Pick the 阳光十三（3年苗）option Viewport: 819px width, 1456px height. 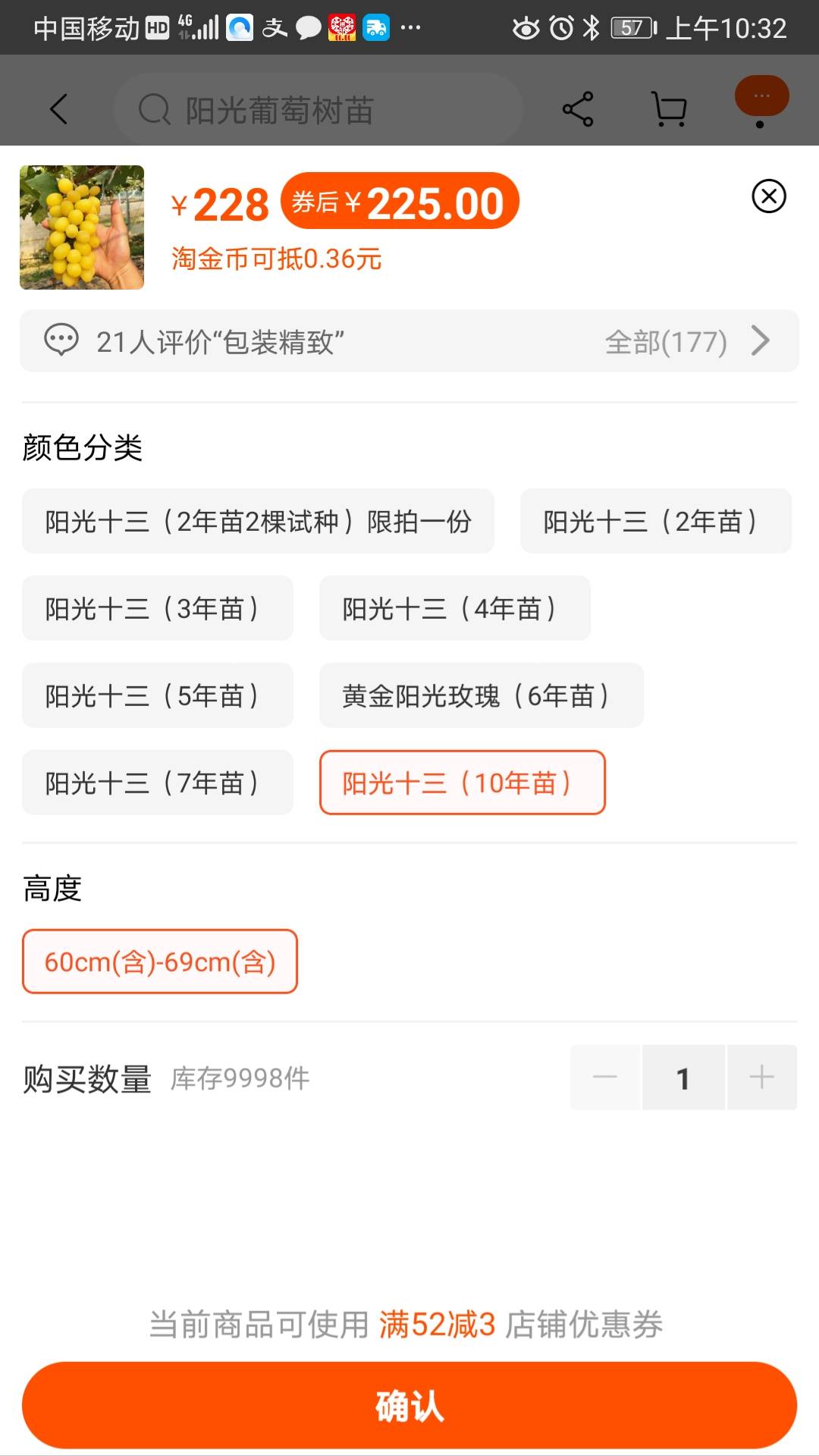158,608
